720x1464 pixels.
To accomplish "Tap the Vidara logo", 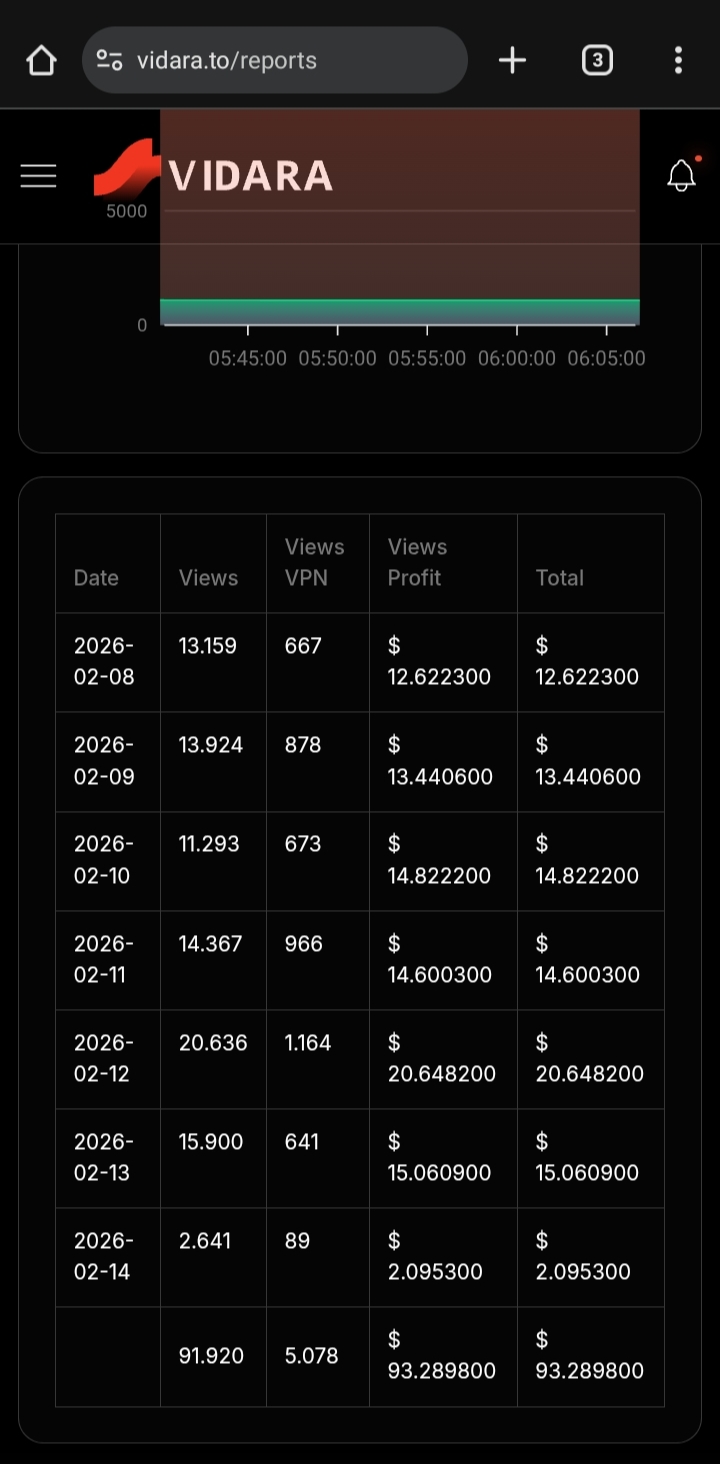I will [214, 174].
